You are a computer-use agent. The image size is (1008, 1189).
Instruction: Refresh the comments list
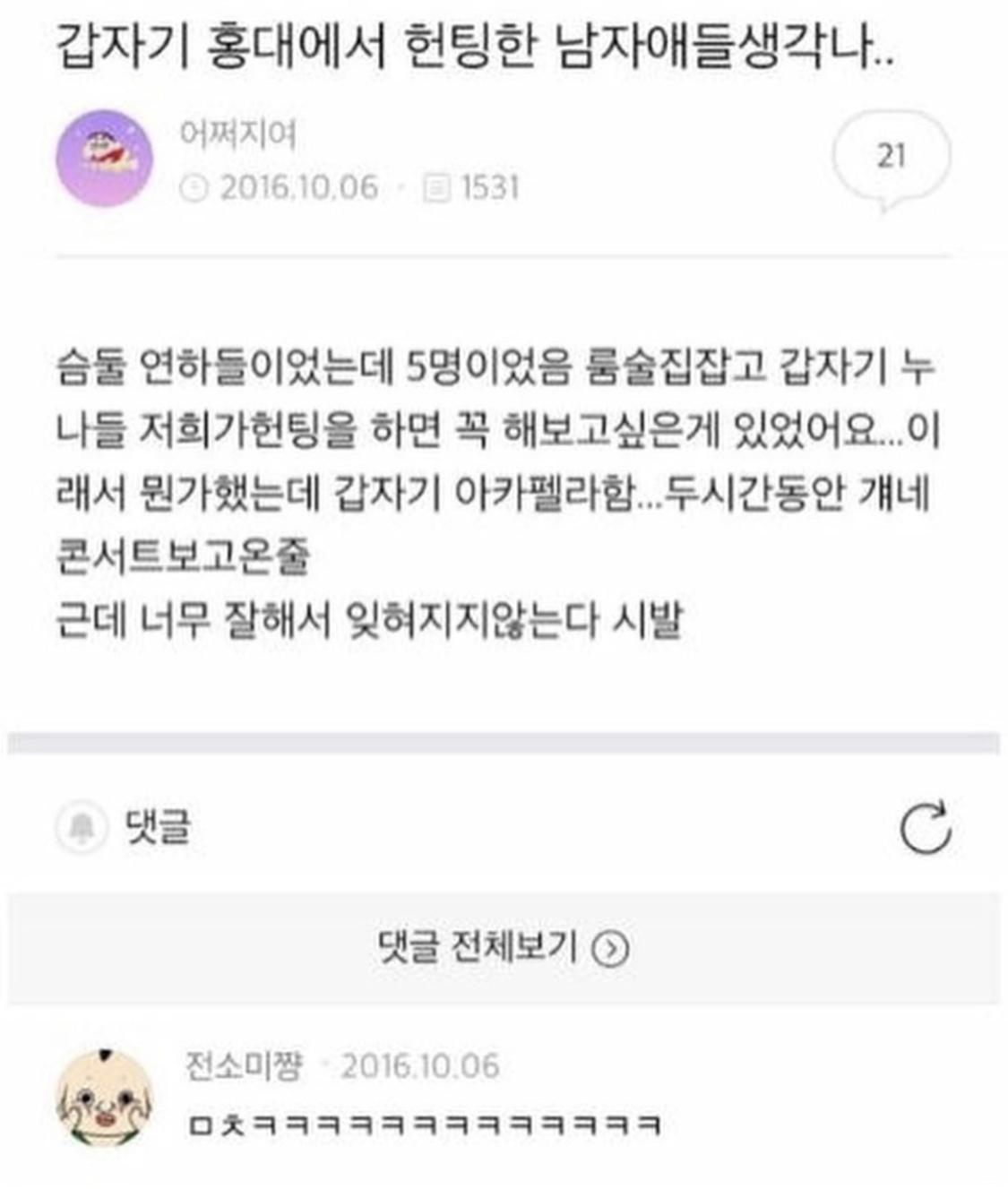point(926,827)
